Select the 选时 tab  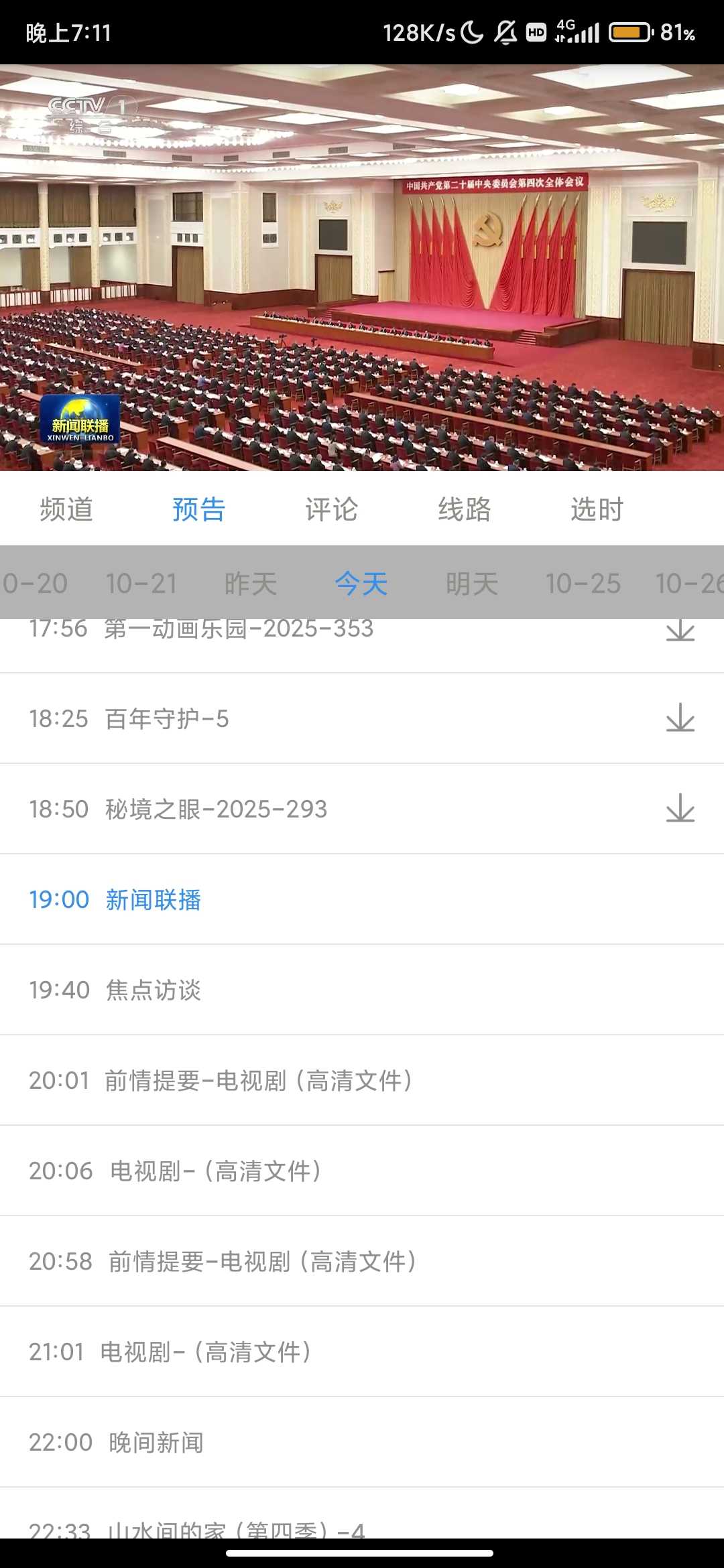(x=597, y=509)
